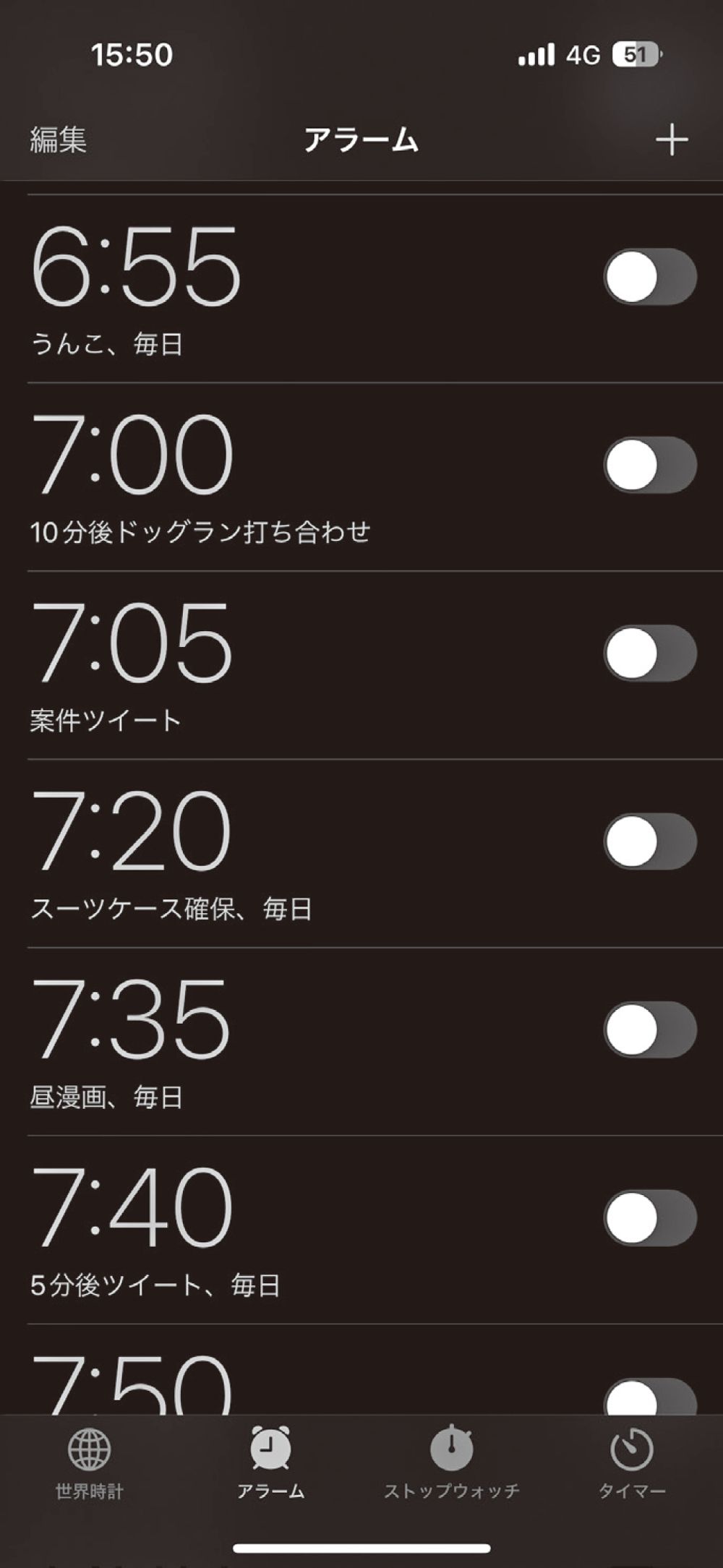Tap 編集 to edit the alarm list
The width and height of the screenshot is (723, 1568).
(x=59, y=140)
